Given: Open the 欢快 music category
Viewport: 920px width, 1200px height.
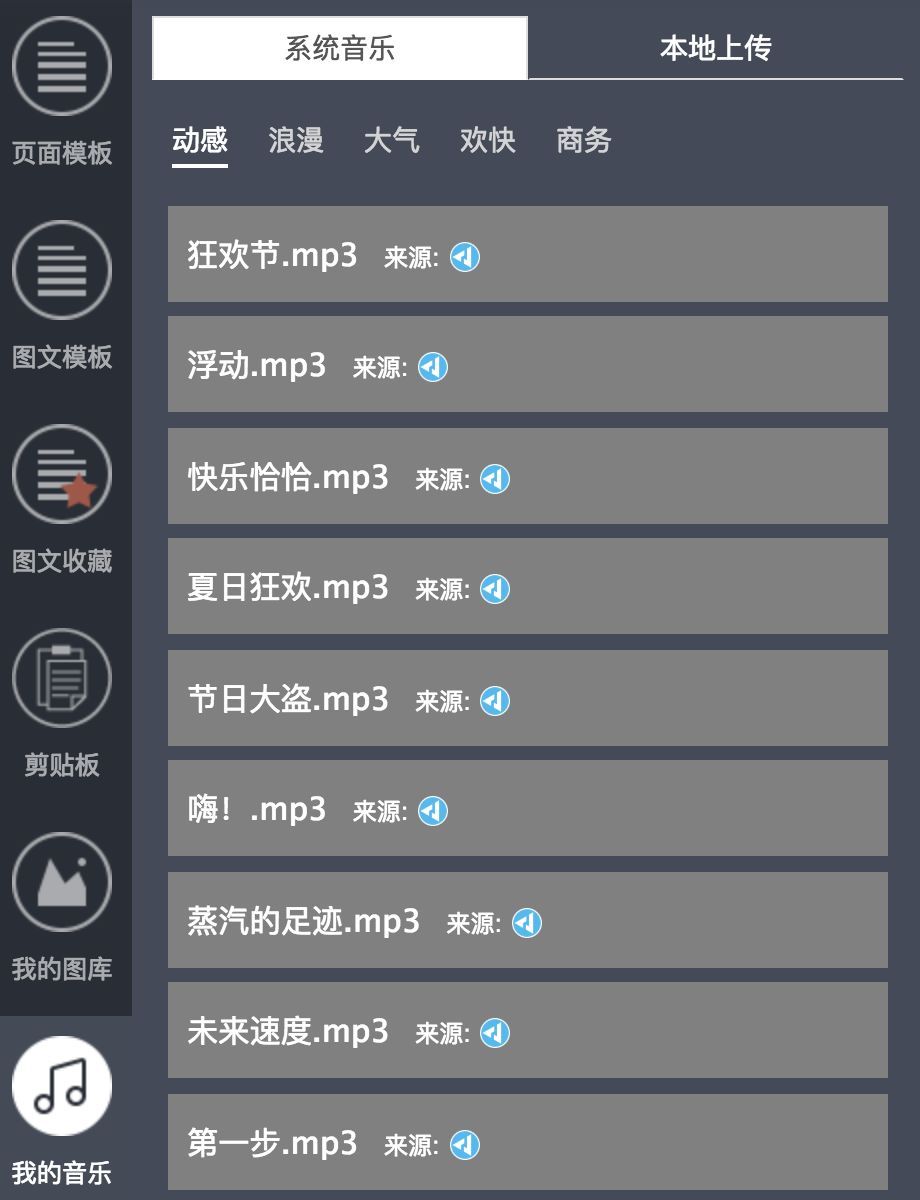Looking at the screenshot, I should (487, 141).
